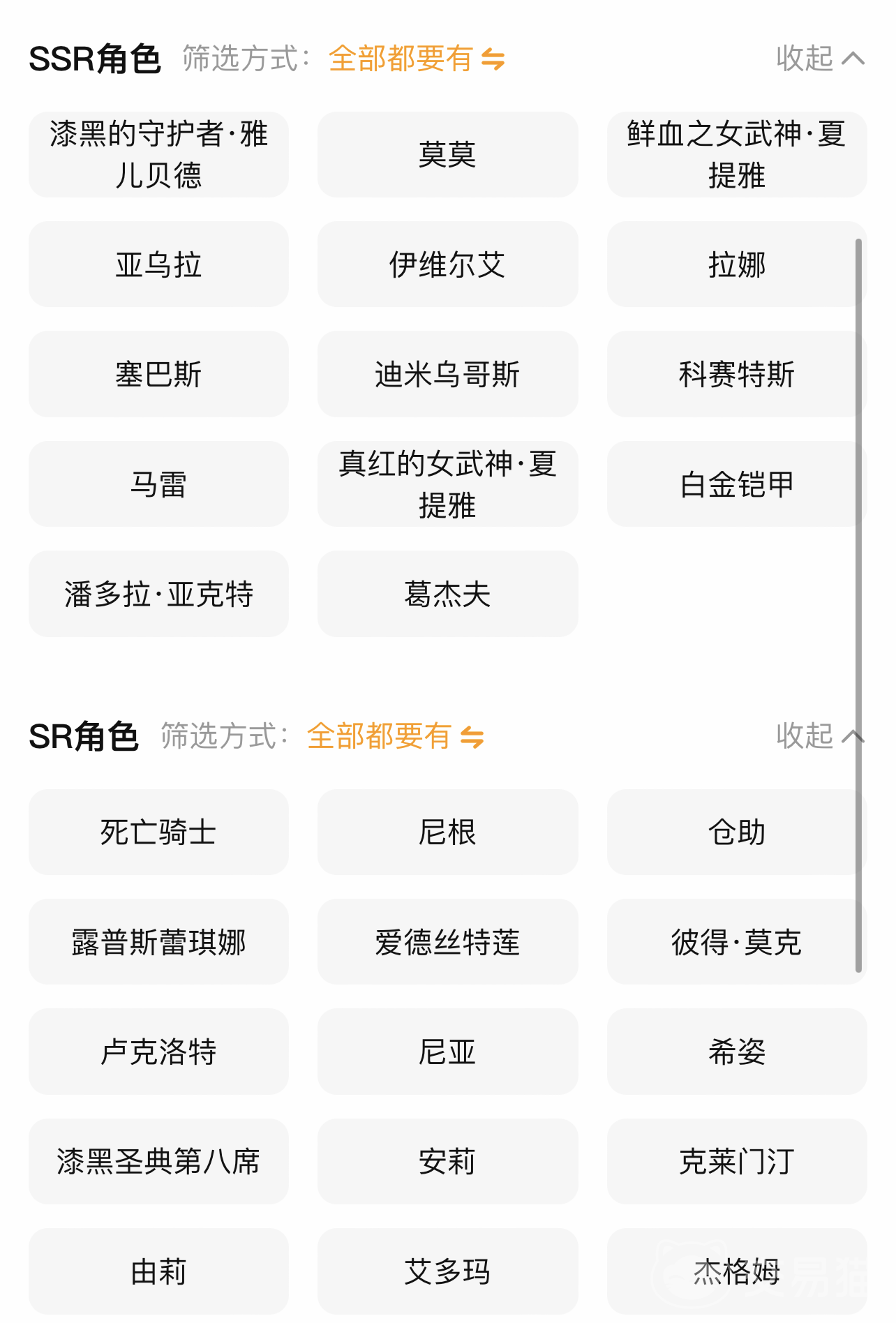Switch the SSR filter mode 全部都要有
Viewport: 896px width, 1323px height.
(x=417, y=59)
